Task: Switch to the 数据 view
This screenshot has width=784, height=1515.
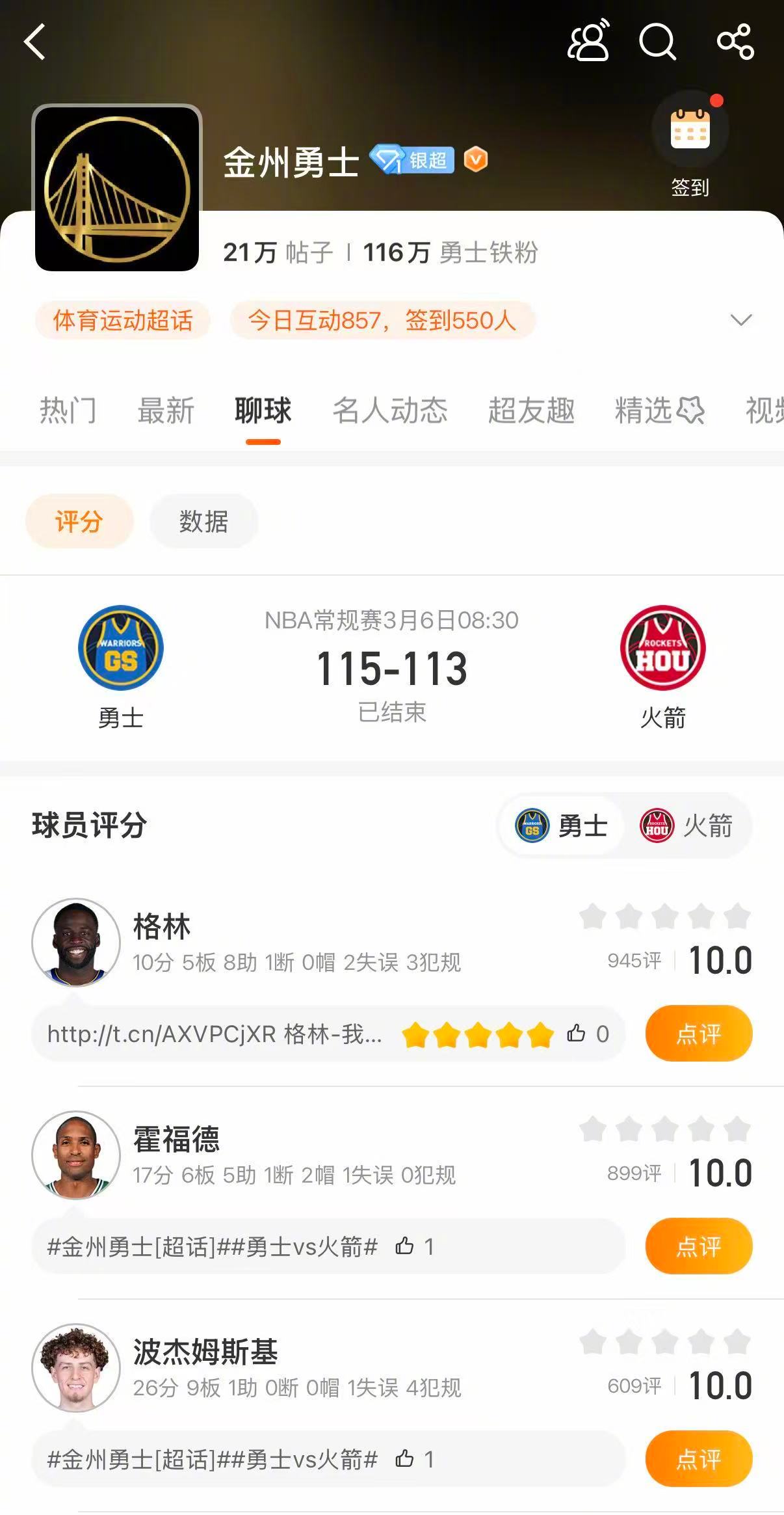Action: pyautogui.click(x=203, y=520)
